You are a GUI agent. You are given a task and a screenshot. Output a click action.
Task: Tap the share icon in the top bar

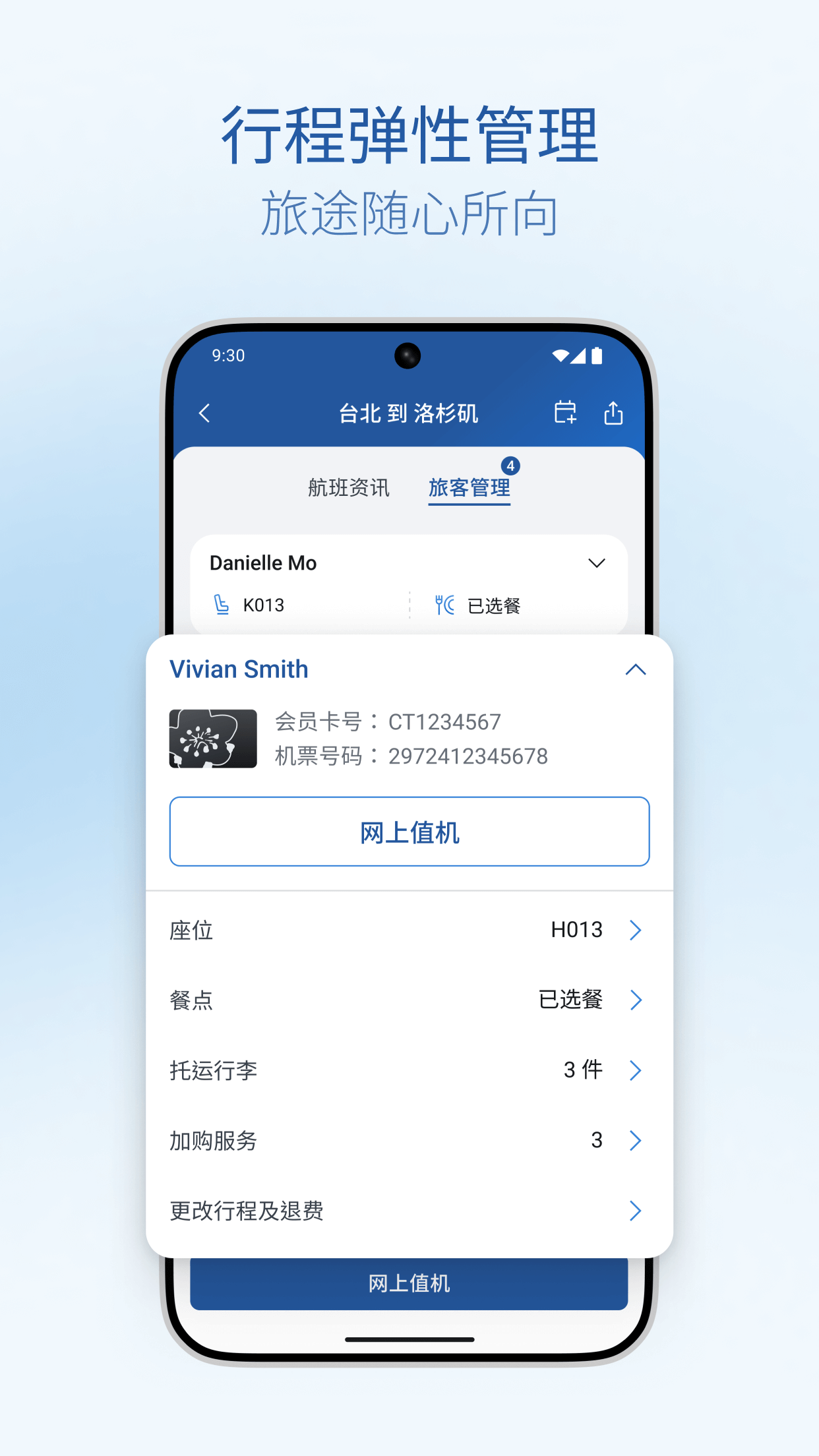pos(615,412)
